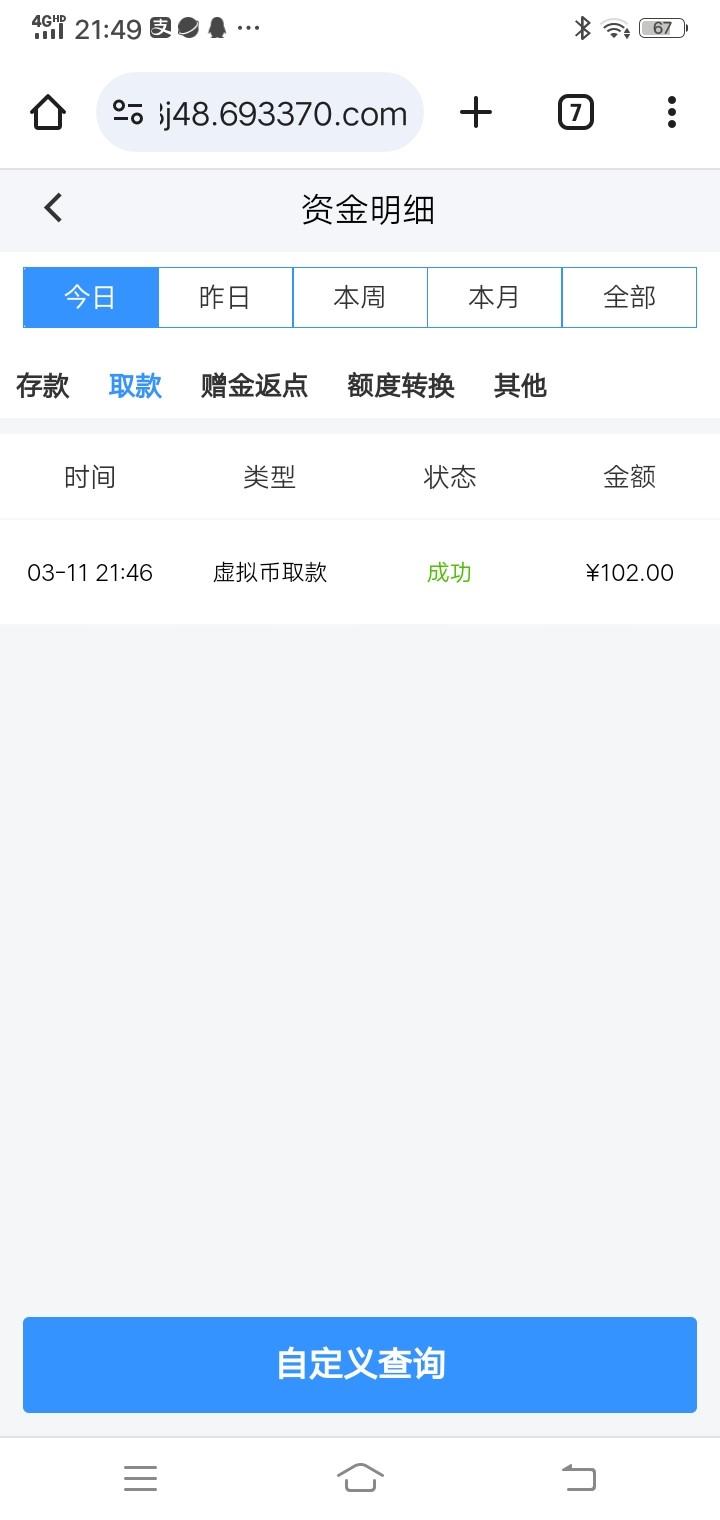
Task: Switch to the 昨日 date filter
Action: pyautogui.click(x=225, y=297)
